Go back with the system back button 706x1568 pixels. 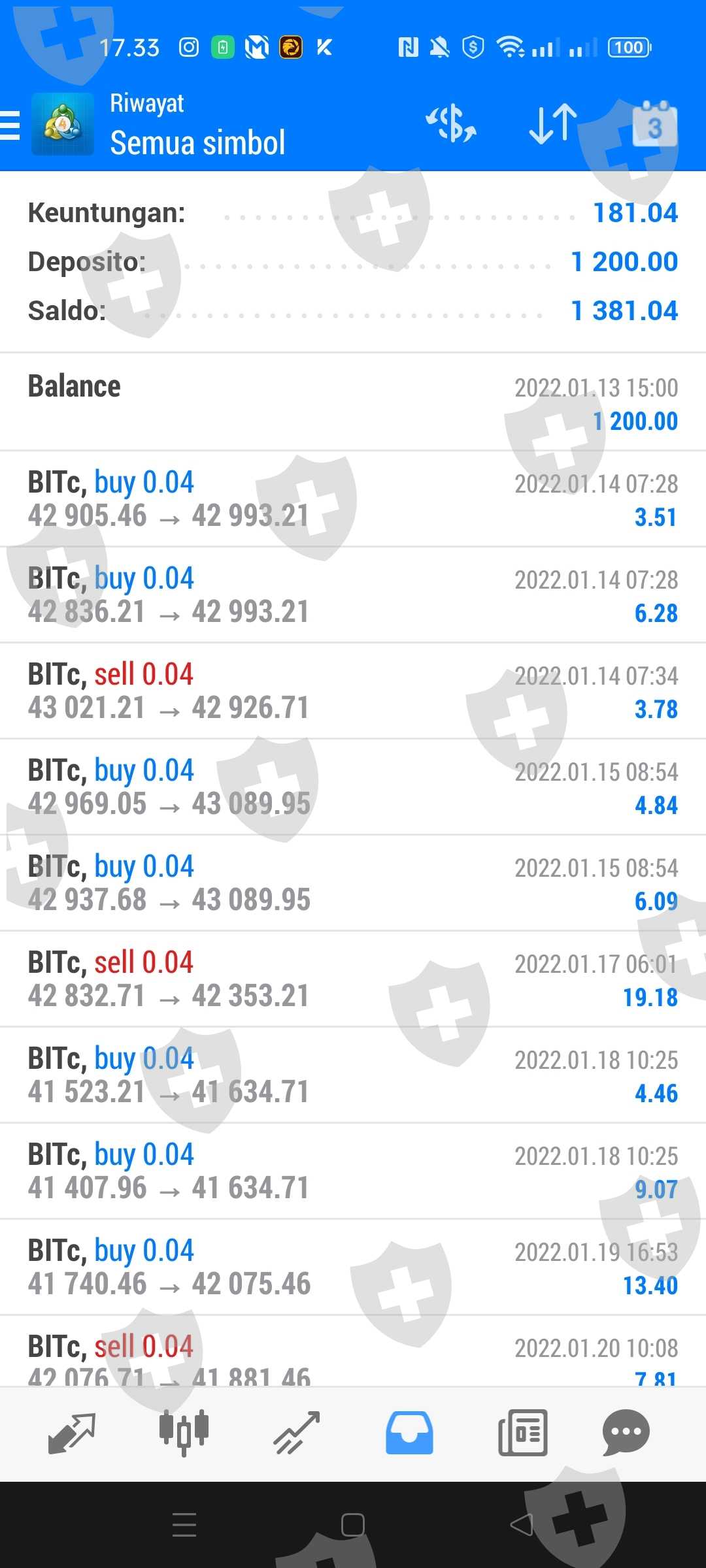coord(522,1525)
